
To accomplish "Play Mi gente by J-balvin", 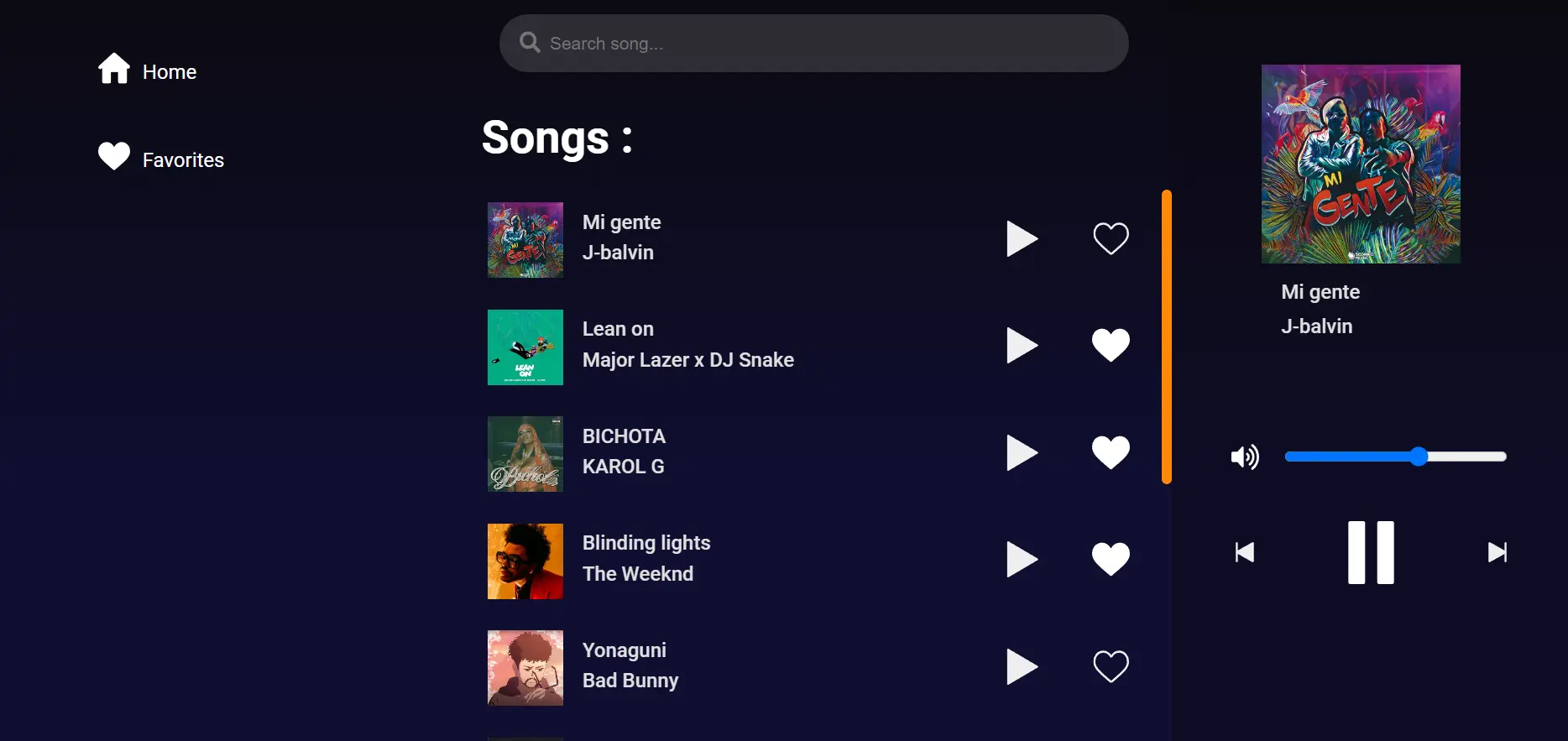I will (x=1021, y=239).
